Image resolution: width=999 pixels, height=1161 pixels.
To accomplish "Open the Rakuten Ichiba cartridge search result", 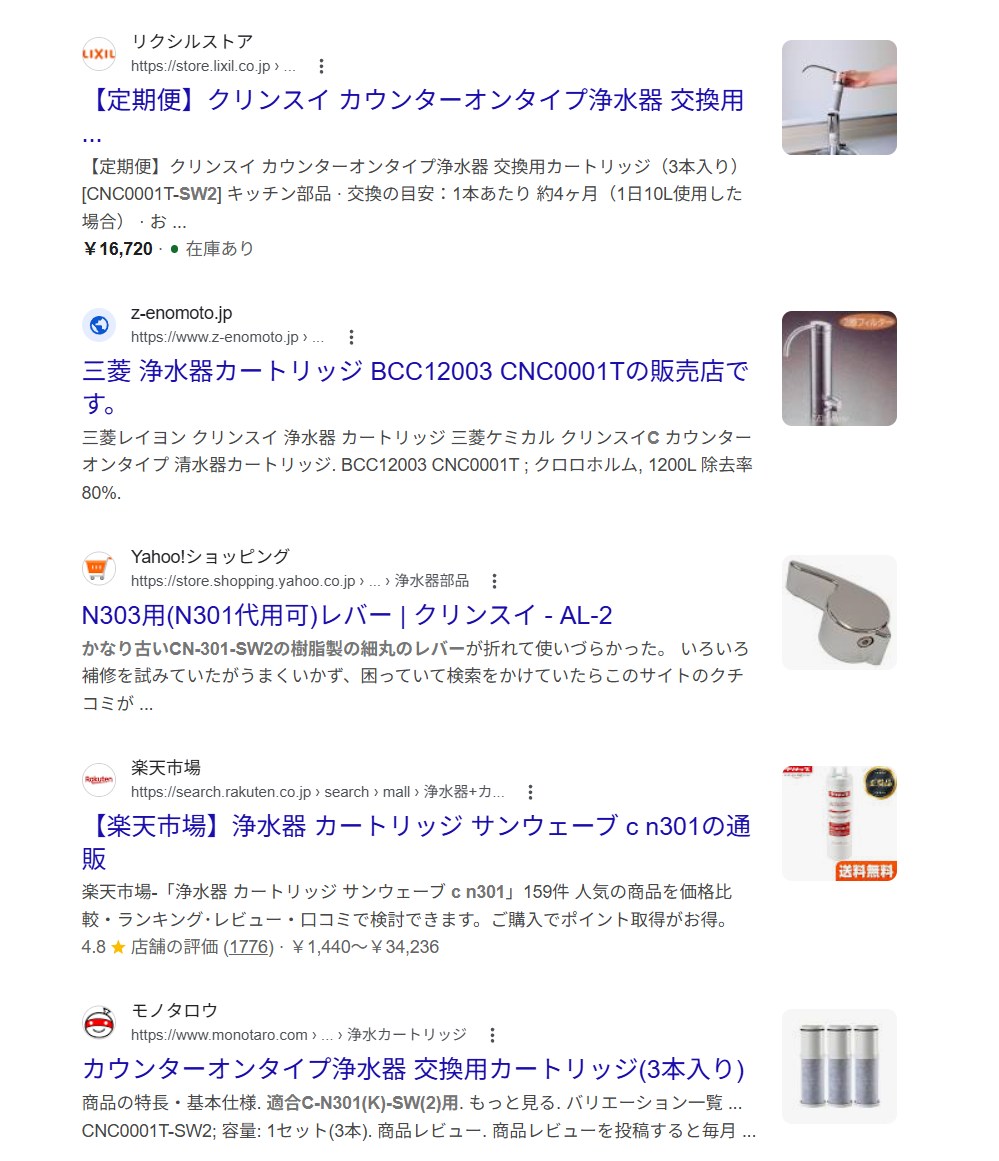I will 415,827.
